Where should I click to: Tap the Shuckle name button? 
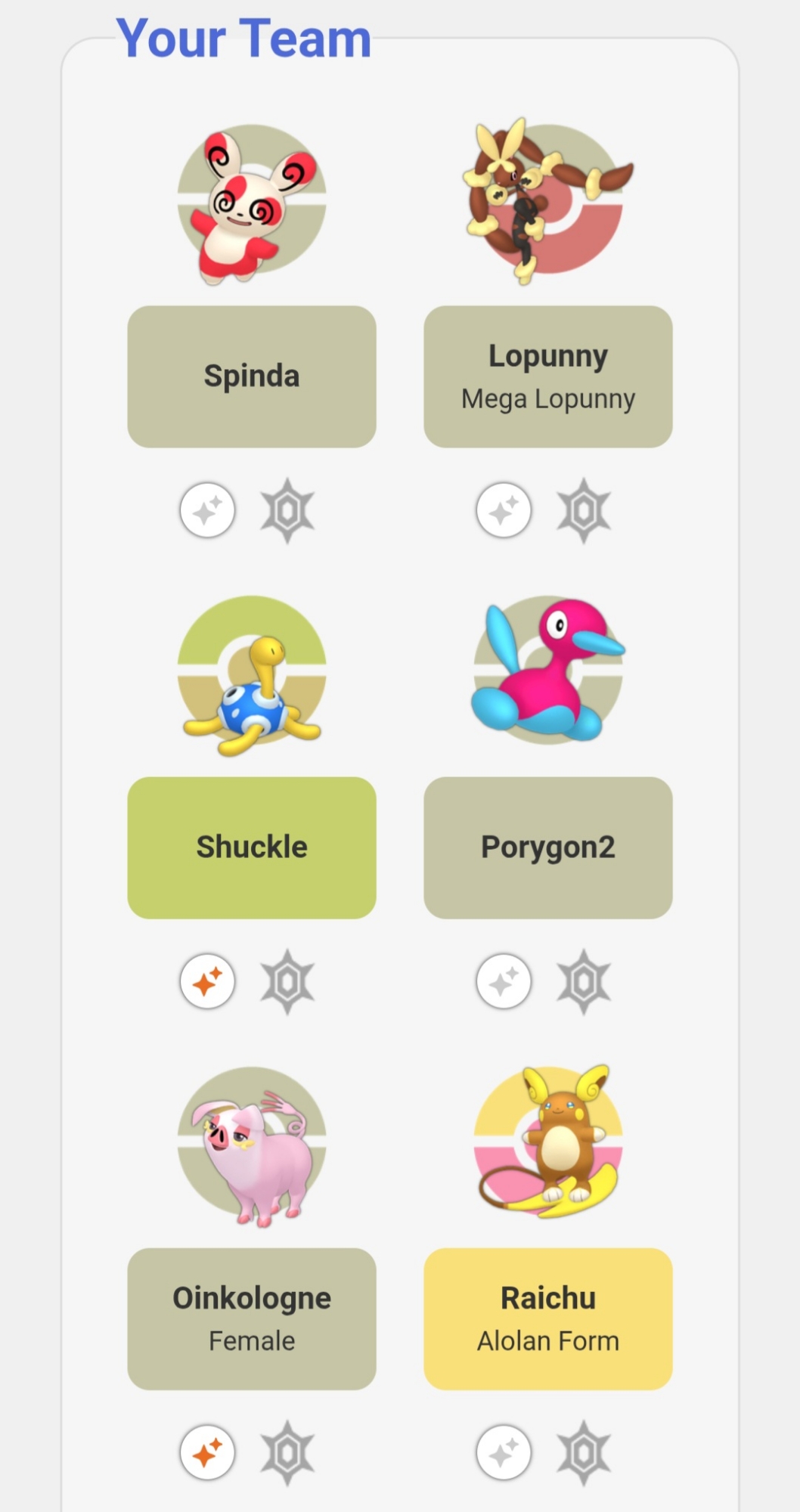coord(252,847)
